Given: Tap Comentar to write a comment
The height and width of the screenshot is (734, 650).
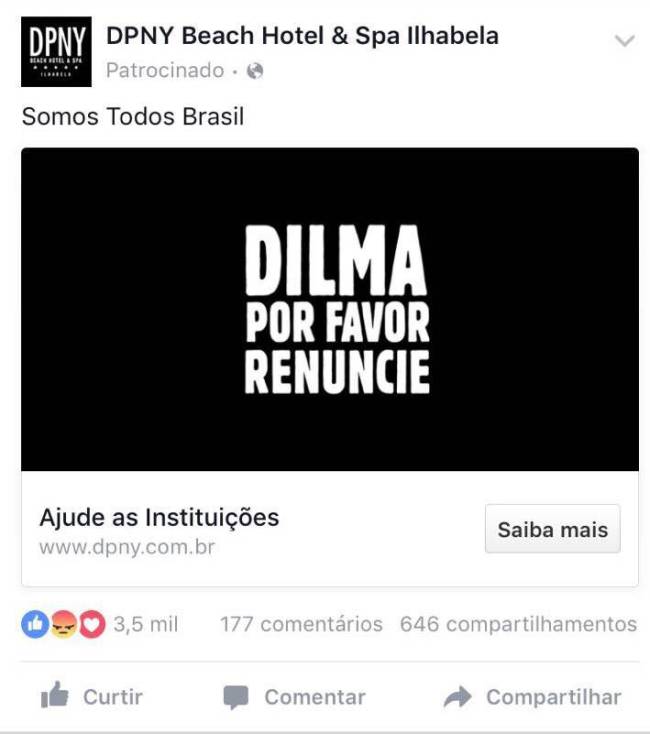Looking at the screenshot, I should pos(294,697).
